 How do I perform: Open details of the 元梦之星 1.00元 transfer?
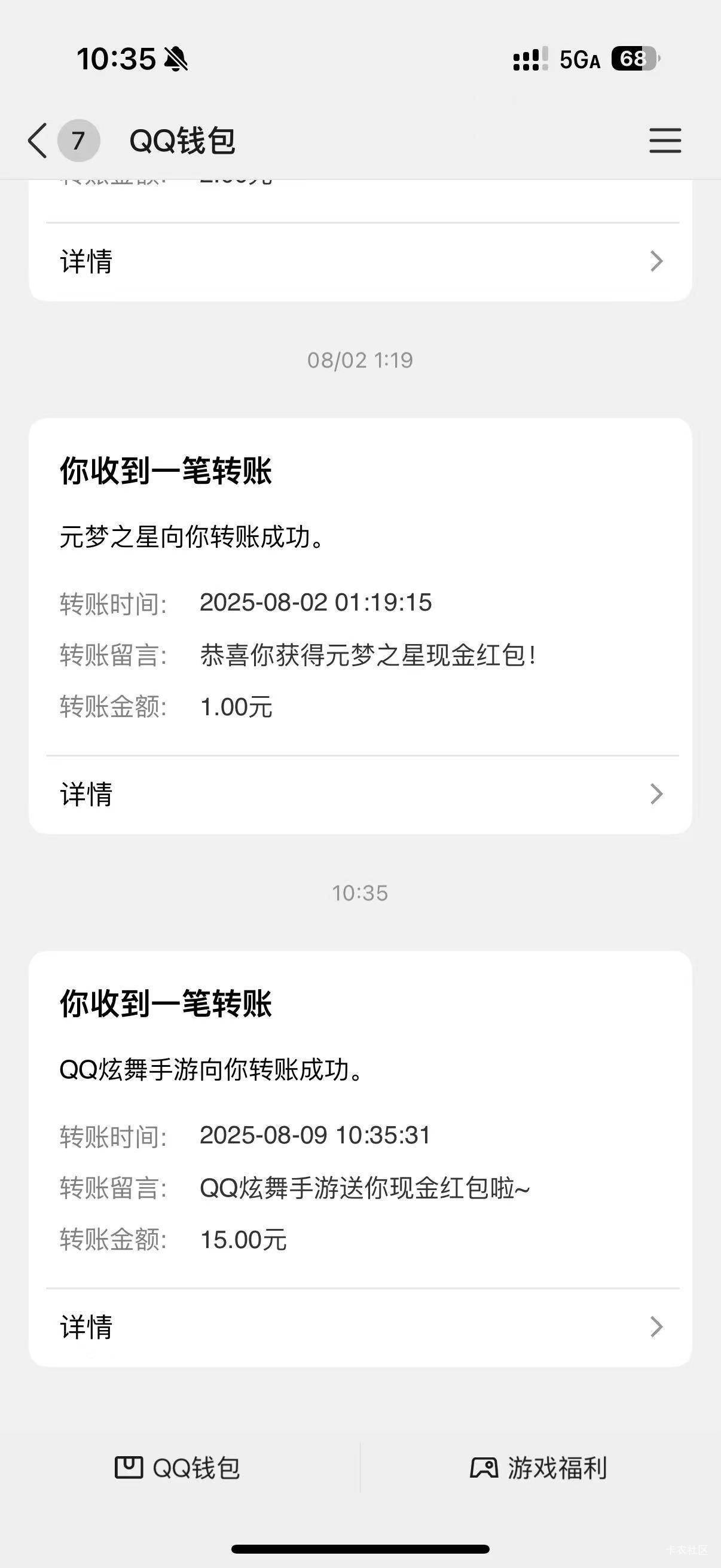pyautogui.click(x=360, y=794)
